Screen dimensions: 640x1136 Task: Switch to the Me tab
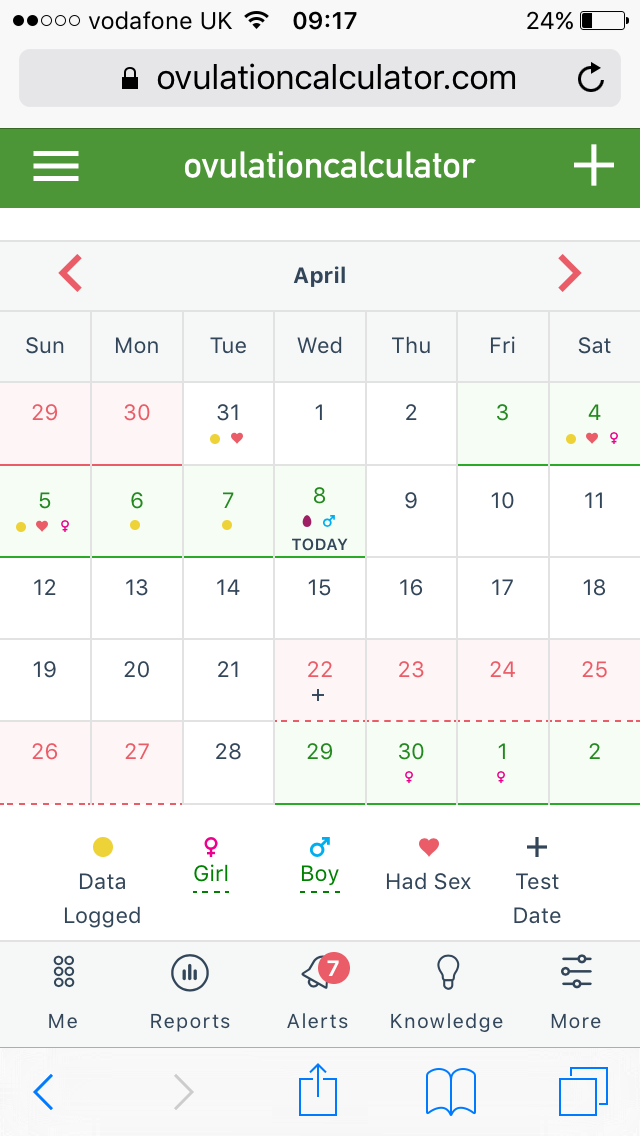click(x=63, y=992)
